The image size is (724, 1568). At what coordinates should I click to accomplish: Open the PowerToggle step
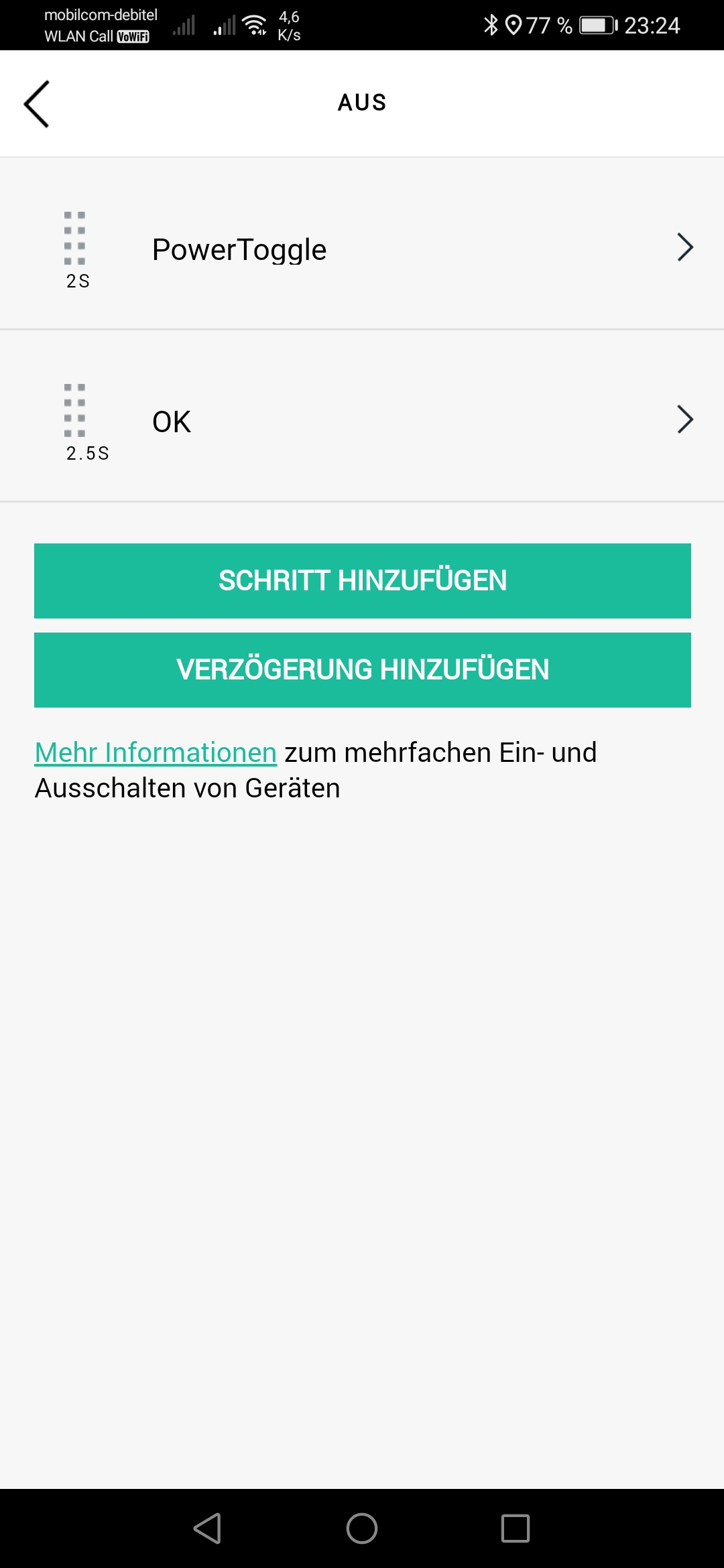(362, 249)
